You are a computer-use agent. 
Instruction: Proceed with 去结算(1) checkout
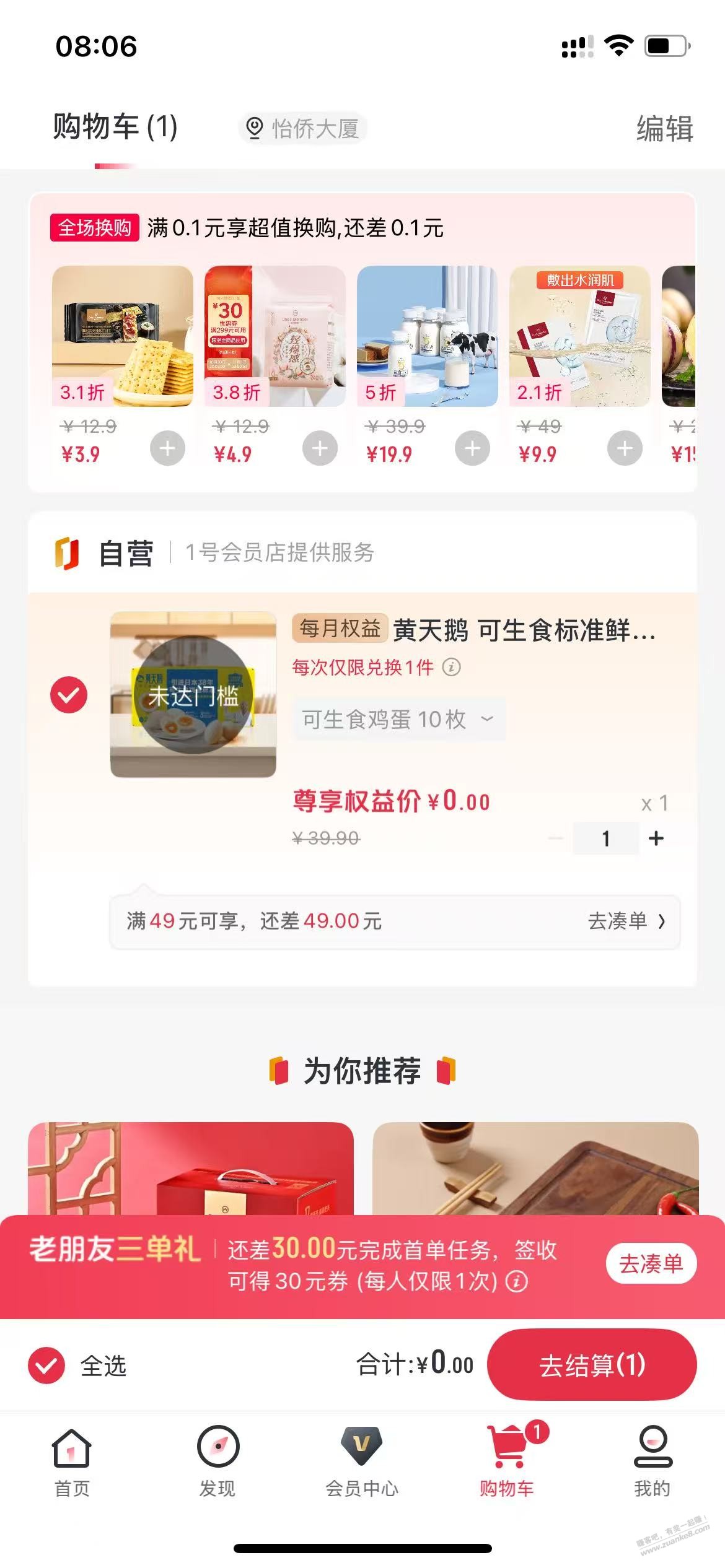click(x=592, y=1365)
